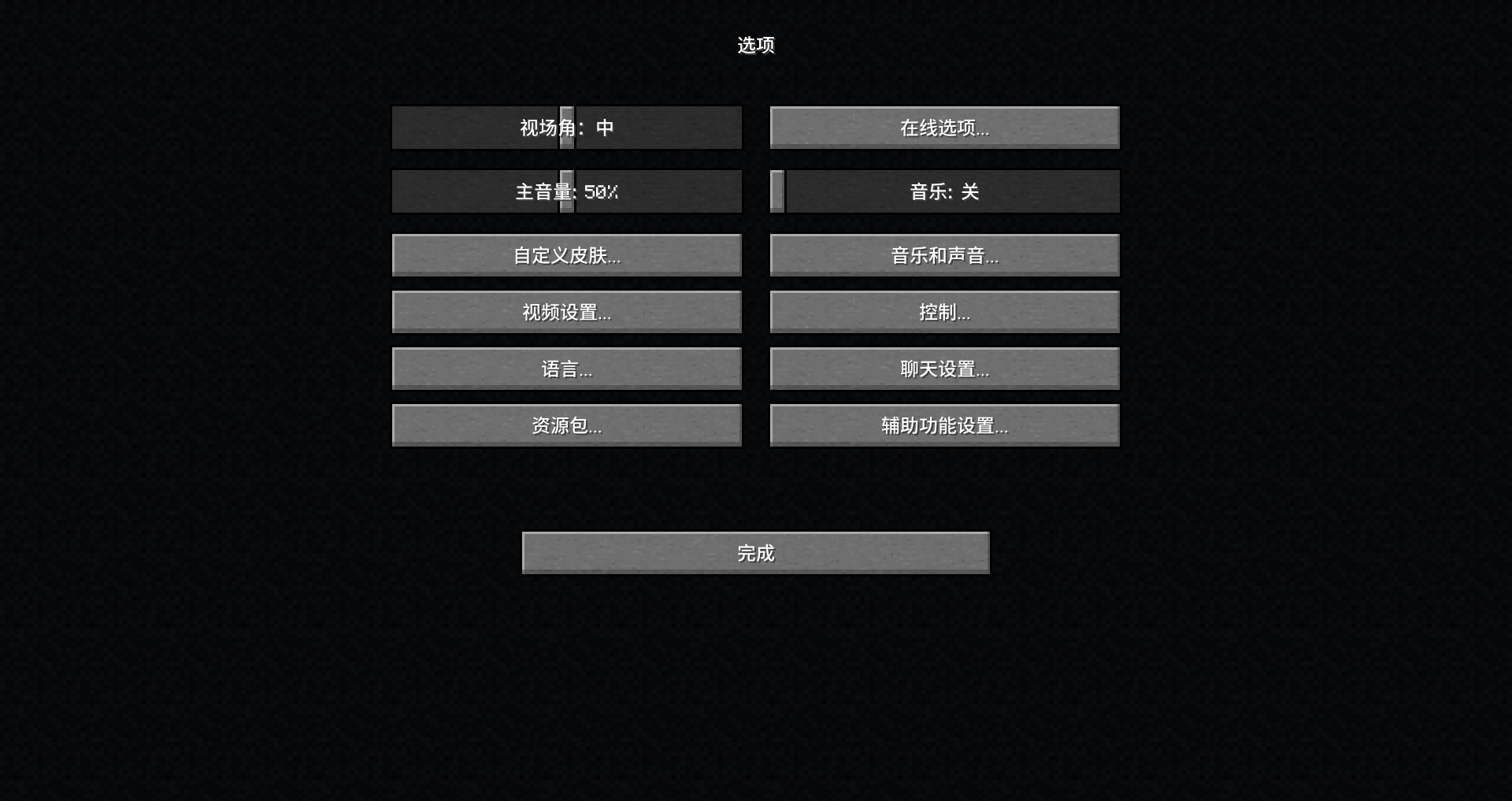
Task: Tap 完成 to finish options
Action: pyautogui.click(x=755, y=553)
